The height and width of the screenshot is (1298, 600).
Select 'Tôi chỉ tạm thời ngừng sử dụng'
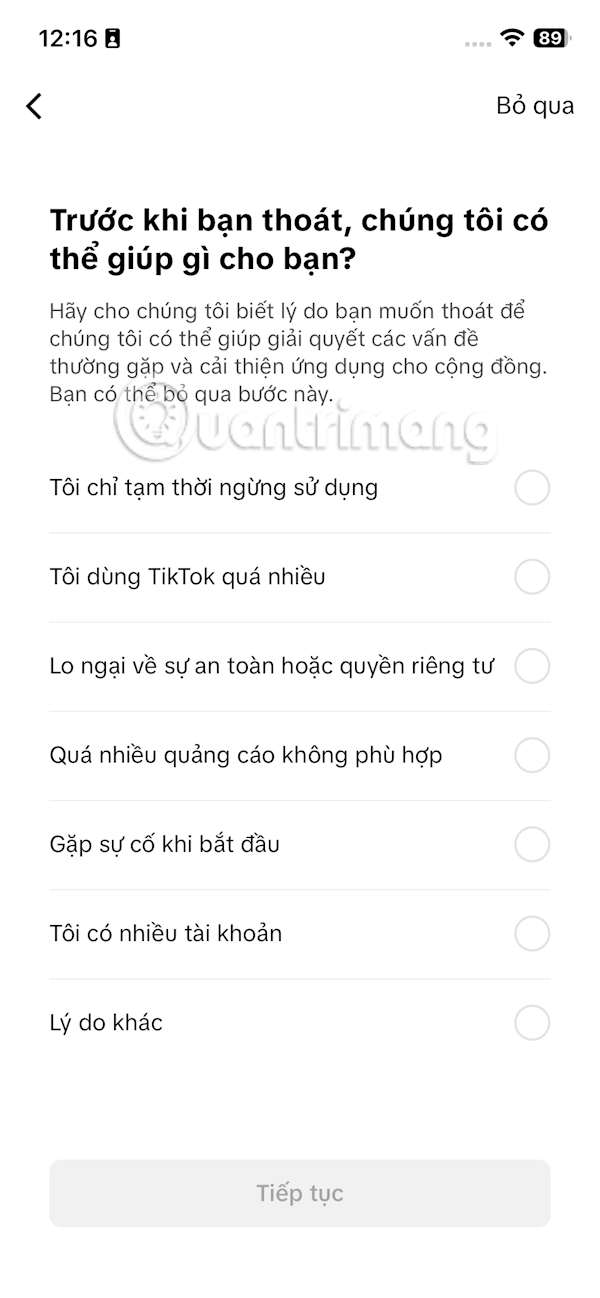tap(531, 488)
